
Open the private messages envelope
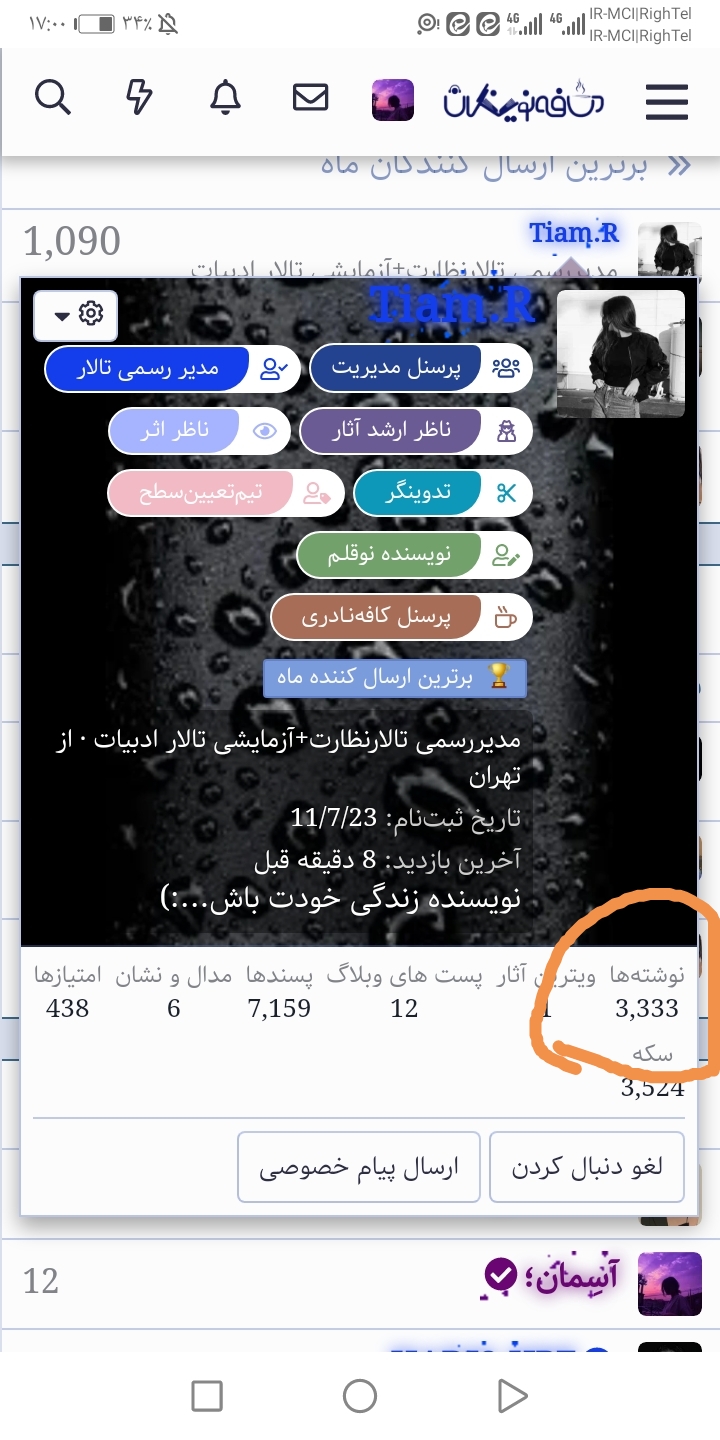[310, 98]
